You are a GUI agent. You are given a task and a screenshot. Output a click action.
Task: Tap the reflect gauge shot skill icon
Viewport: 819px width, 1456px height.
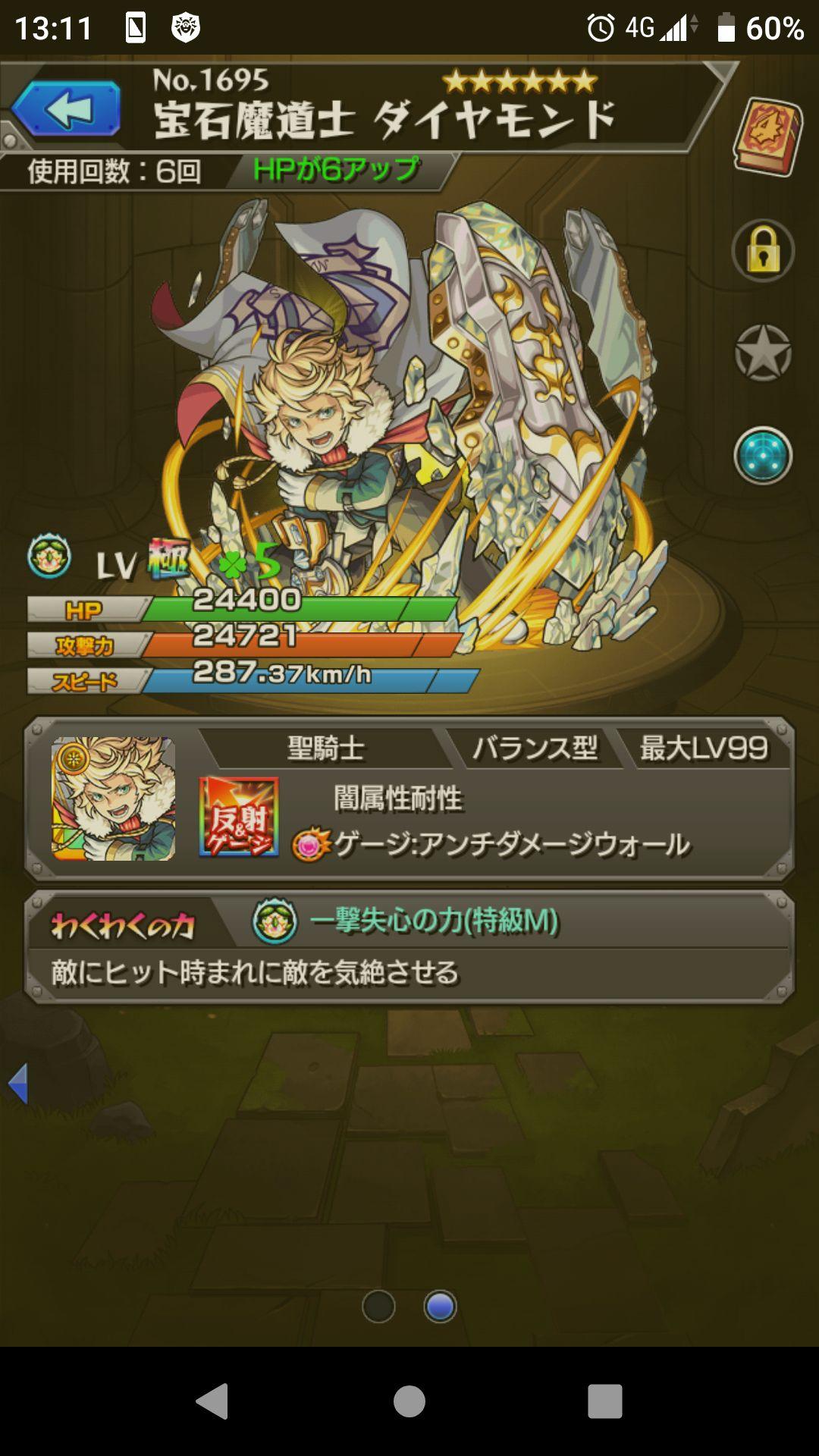pyautogui.click(x=239, y=817)
